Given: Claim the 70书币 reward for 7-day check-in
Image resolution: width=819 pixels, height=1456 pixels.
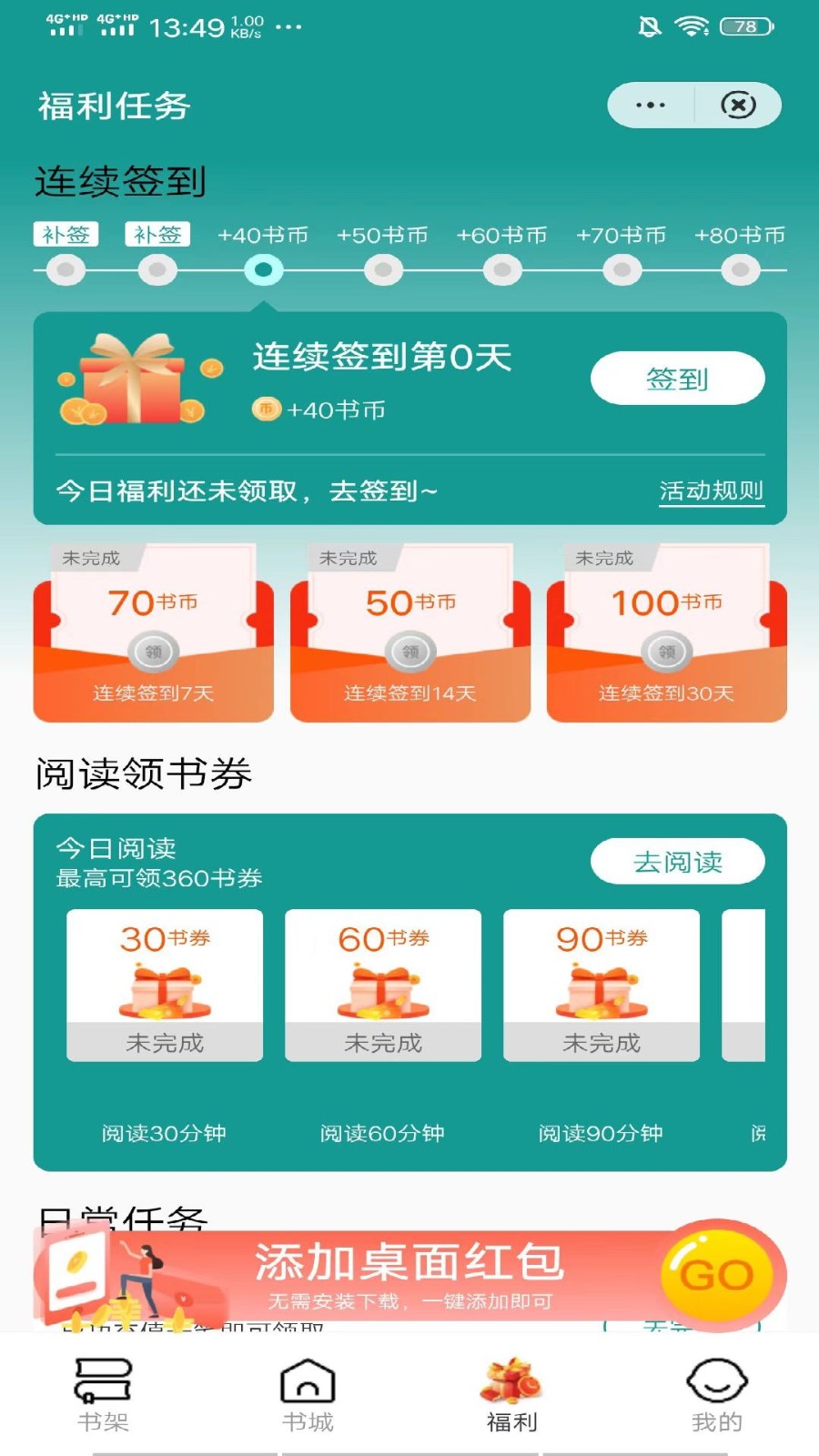Looking at the screenshot, I should point(153,652).
